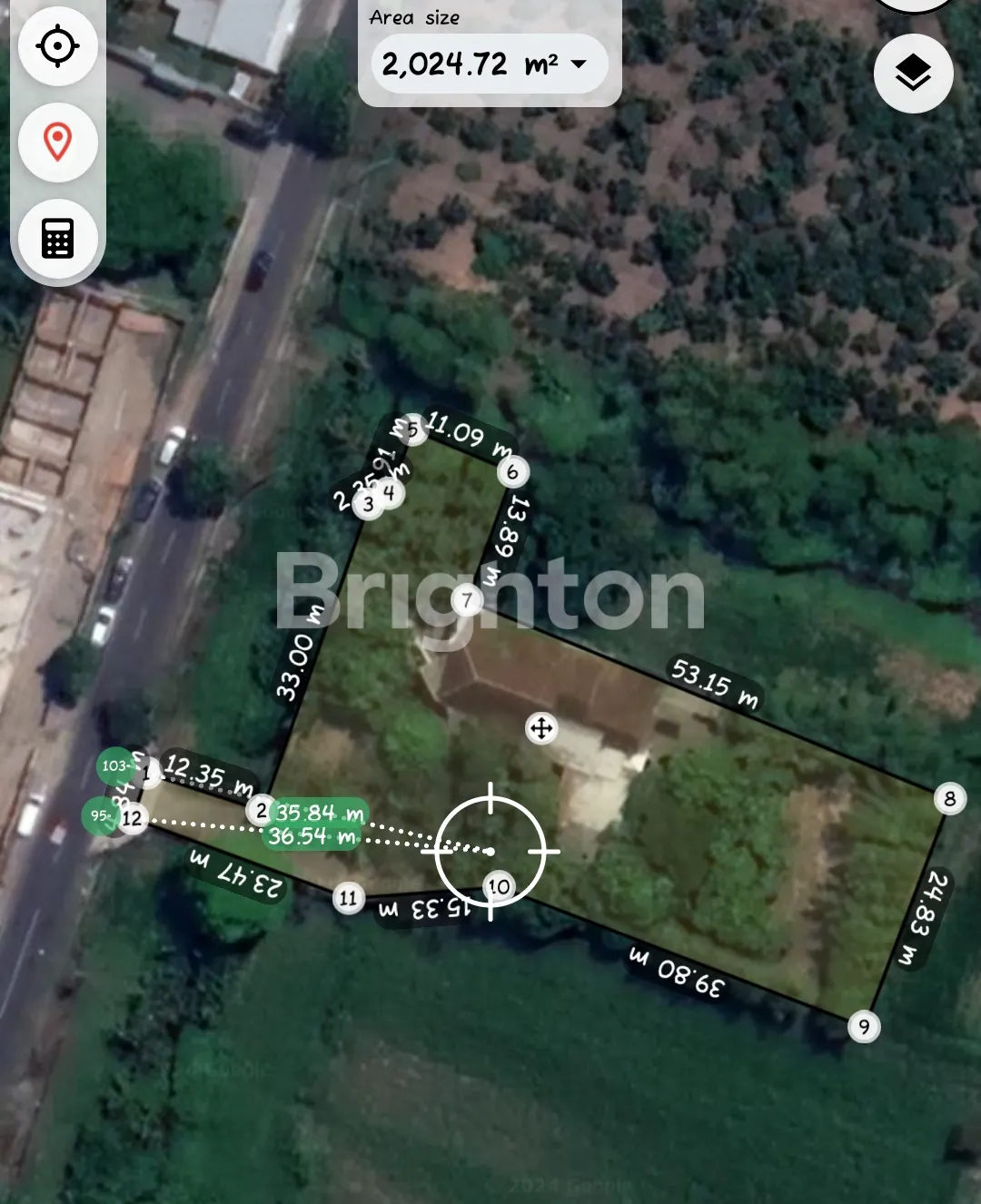Open the calculator tool
The image size is (981, 1204).
click(58, 239)
